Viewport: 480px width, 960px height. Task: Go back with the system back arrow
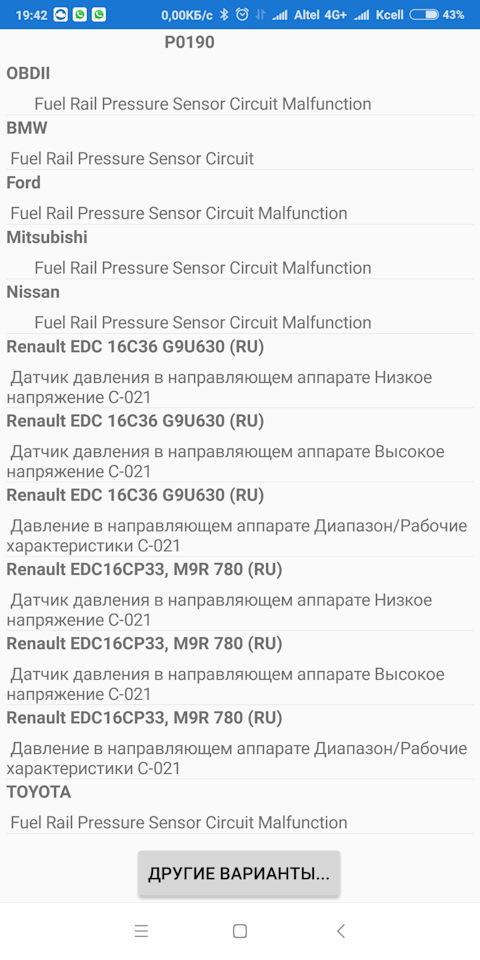click(341, 931)
